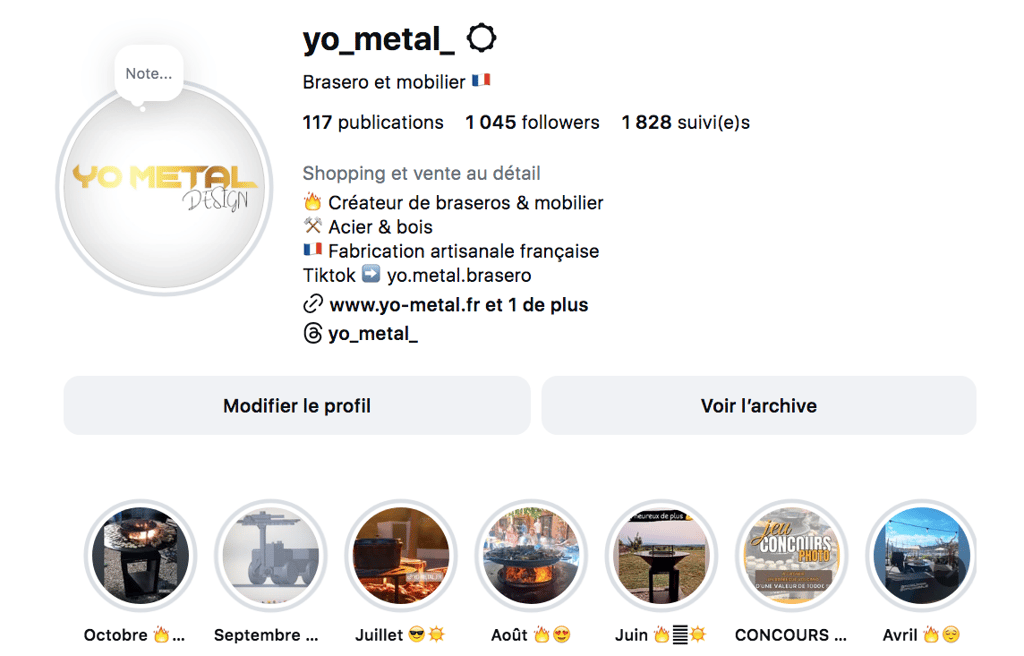Open the settings gear icon
Screen dimensions: 1024x656
click(481, 39)
